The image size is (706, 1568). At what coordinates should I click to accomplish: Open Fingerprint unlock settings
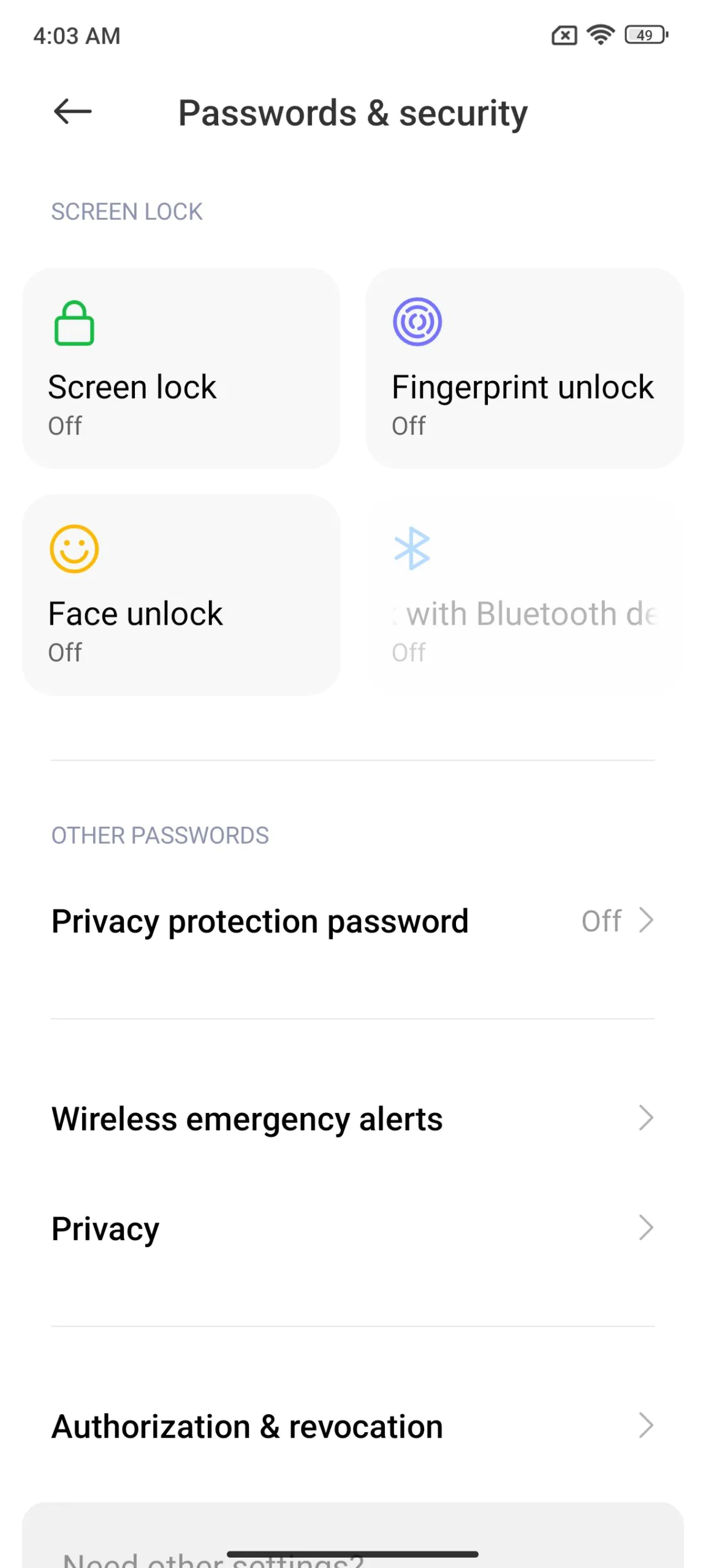point(524,369)
